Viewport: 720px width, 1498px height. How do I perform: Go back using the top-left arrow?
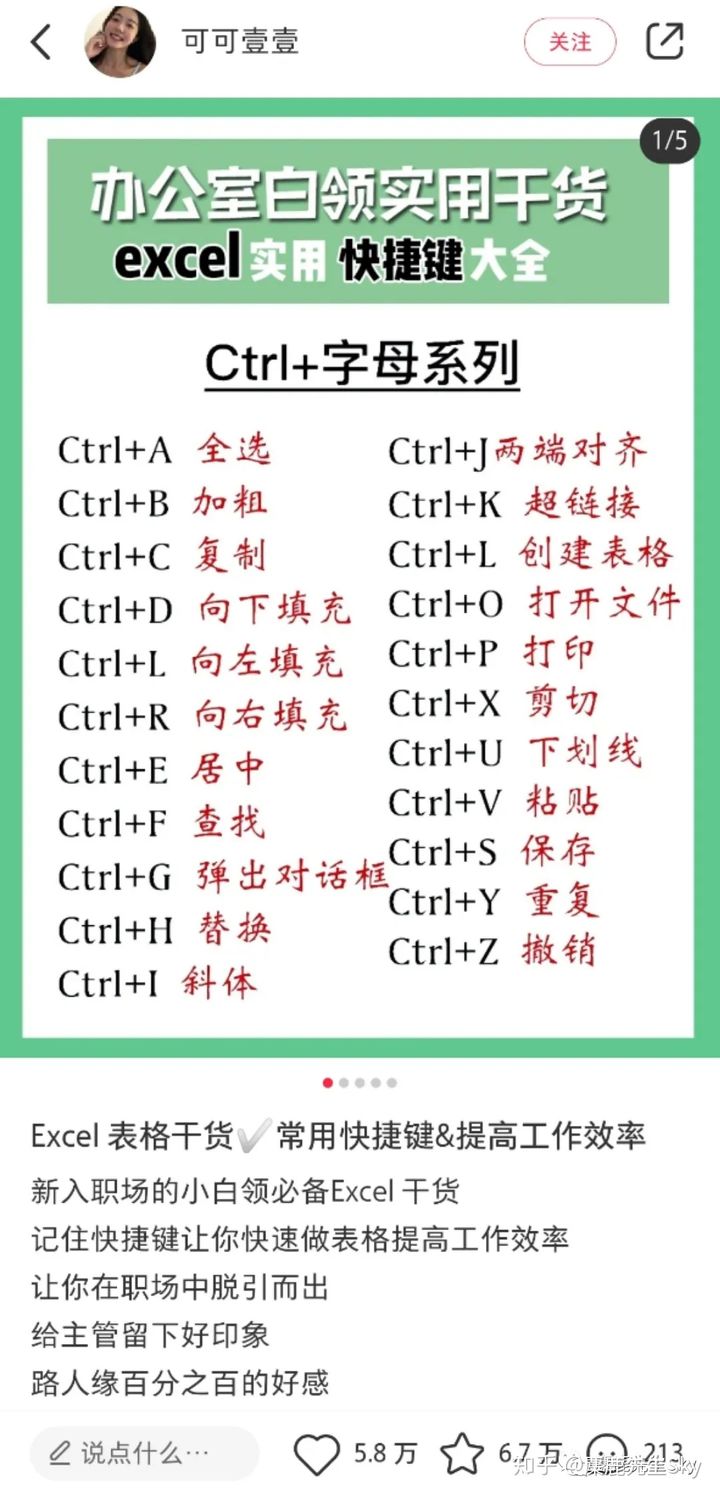[41, 42]
